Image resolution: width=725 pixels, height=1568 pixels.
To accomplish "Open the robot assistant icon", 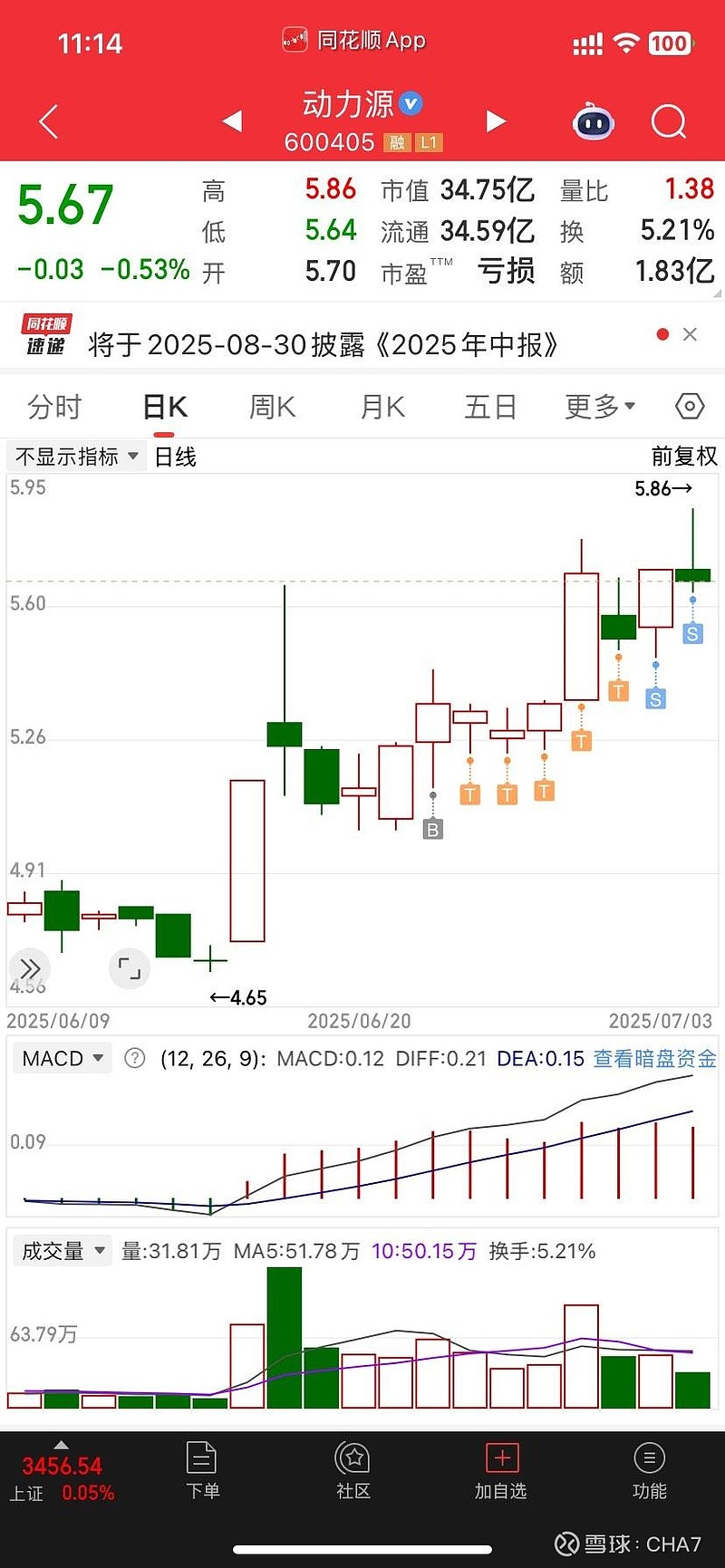I will click(594, 121).
